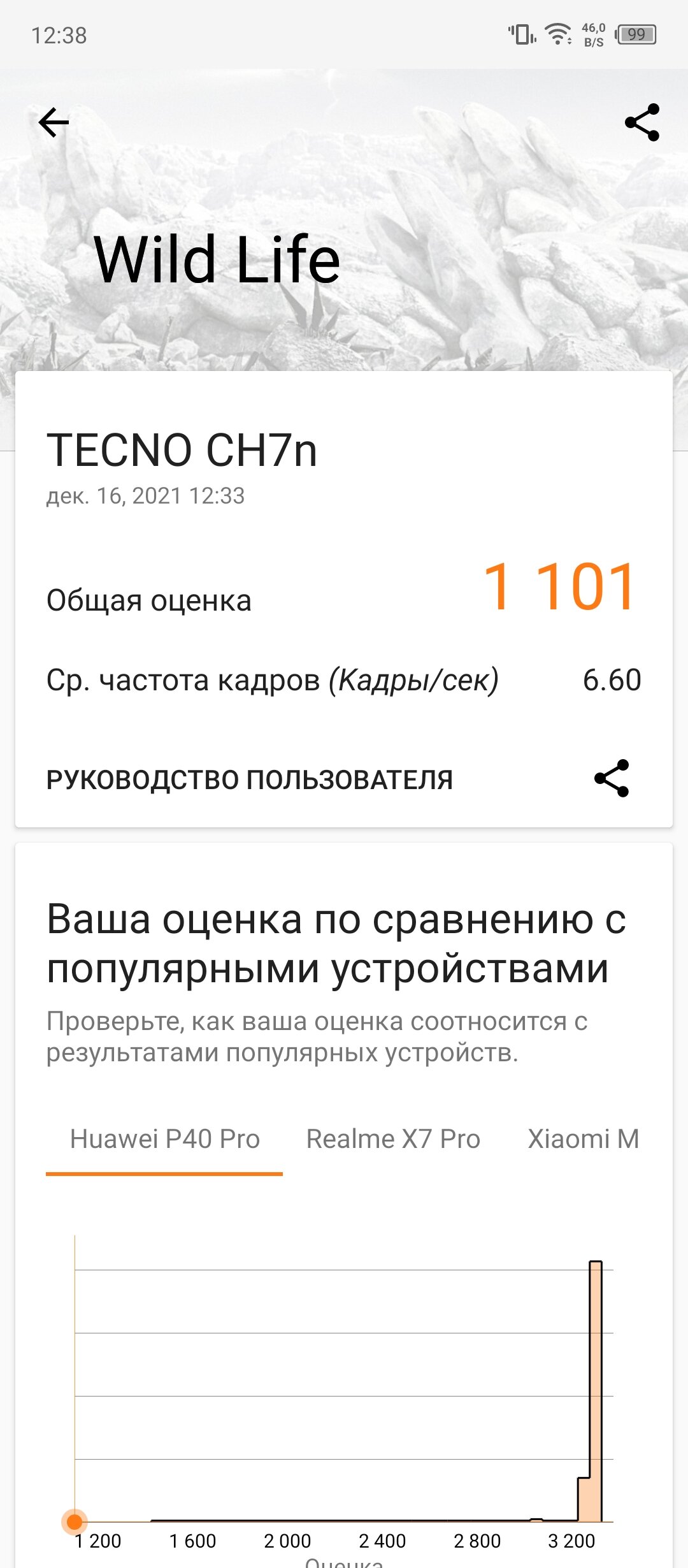The image size is (688, 1568).
Task: Go back using the top-left arrow
Action: (54, 122)
